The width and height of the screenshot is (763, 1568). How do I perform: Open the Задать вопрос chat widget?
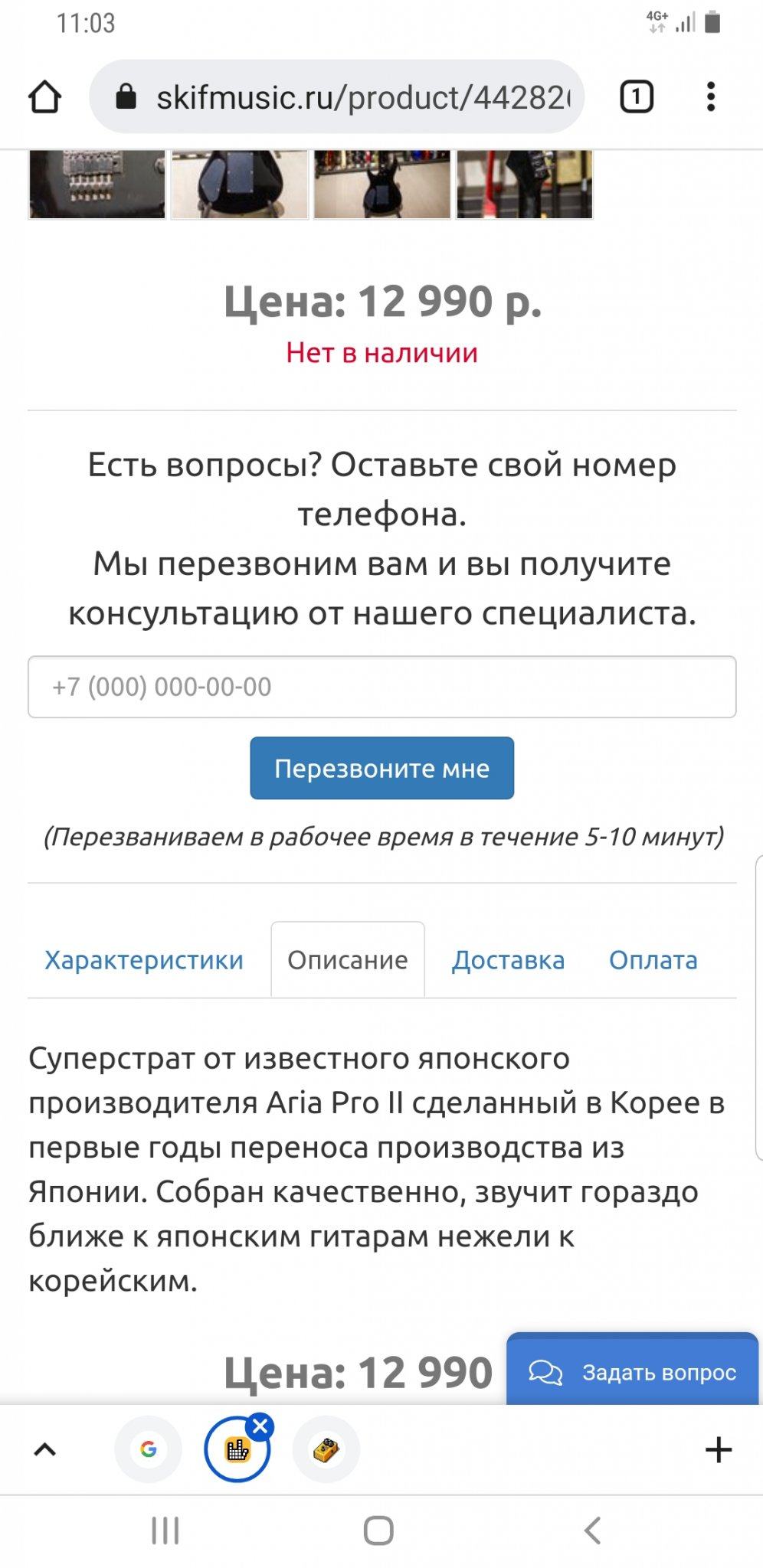tap(633, 1372)
